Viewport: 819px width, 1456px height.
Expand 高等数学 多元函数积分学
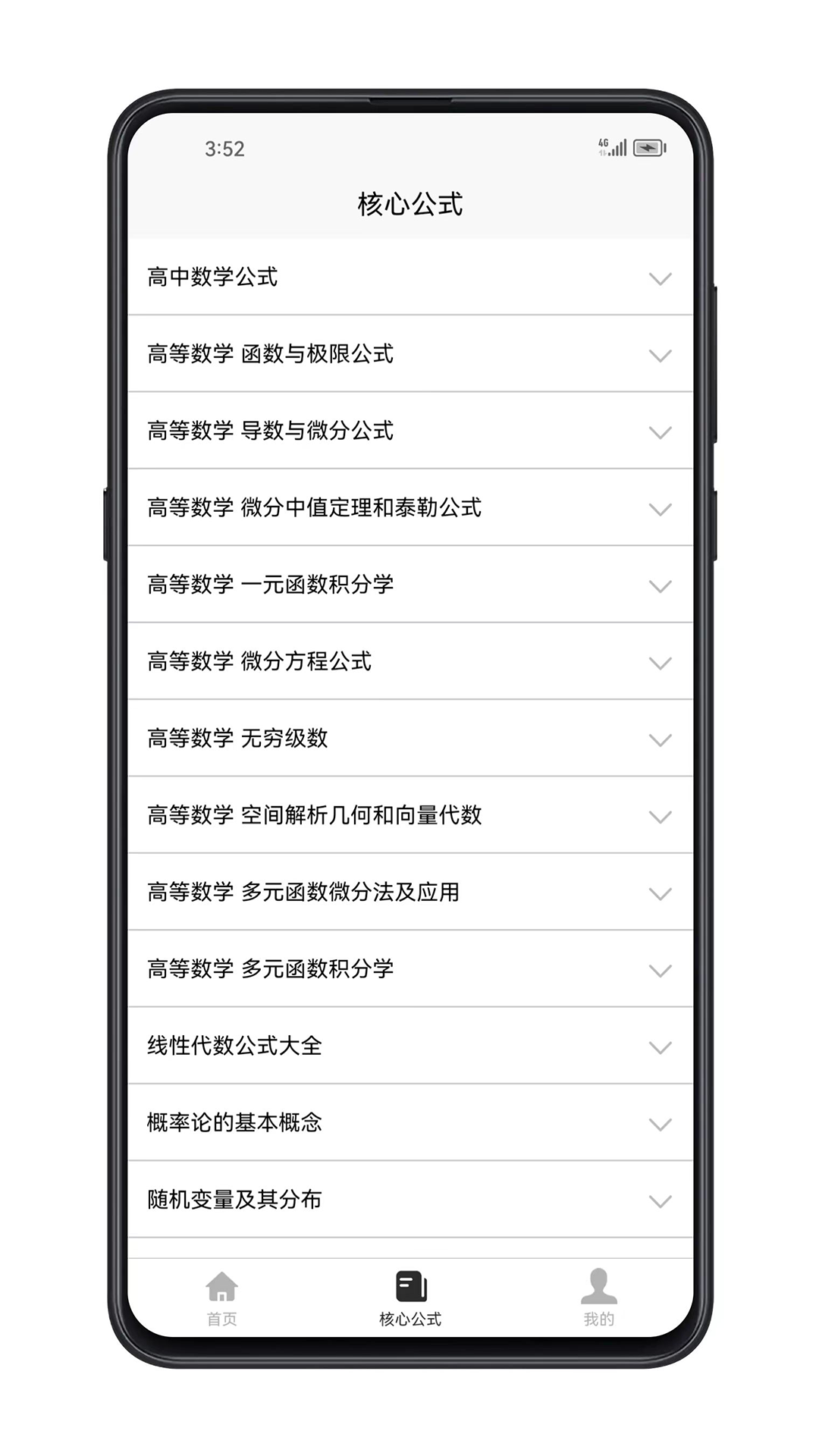pos(409,969)
